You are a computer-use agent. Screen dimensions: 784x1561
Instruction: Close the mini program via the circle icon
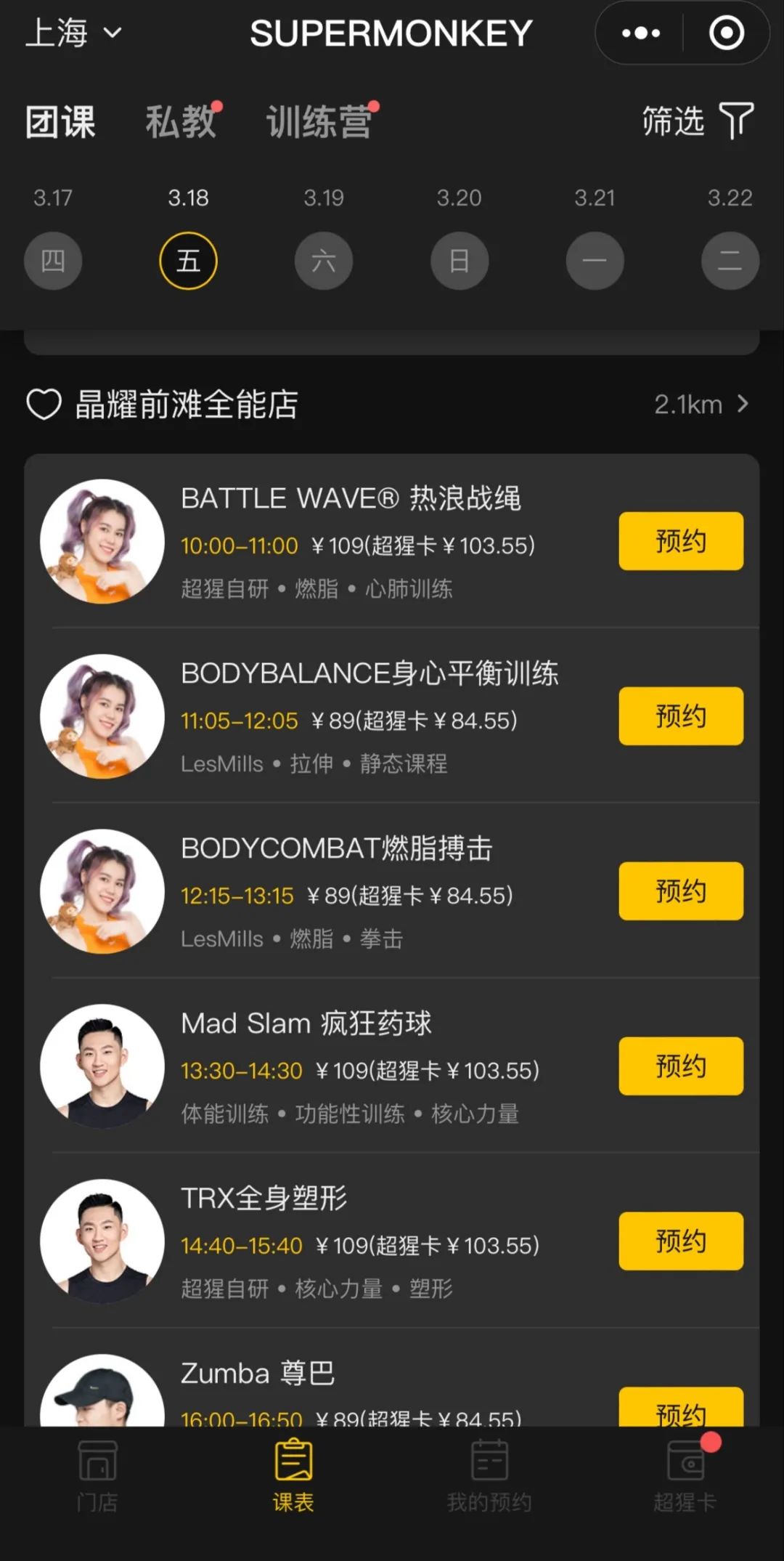[x=726, y=33]
